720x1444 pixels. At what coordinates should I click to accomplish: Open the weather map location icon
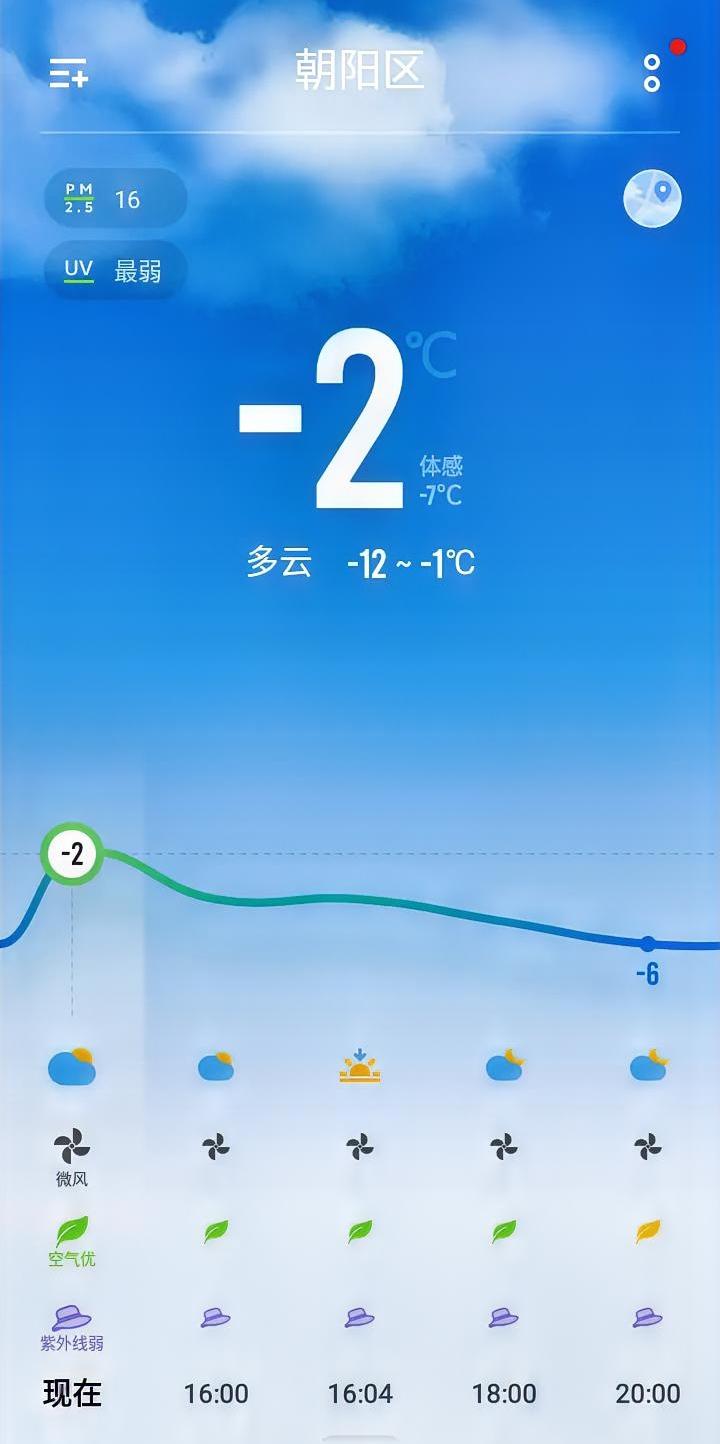[x=652, y=197]
